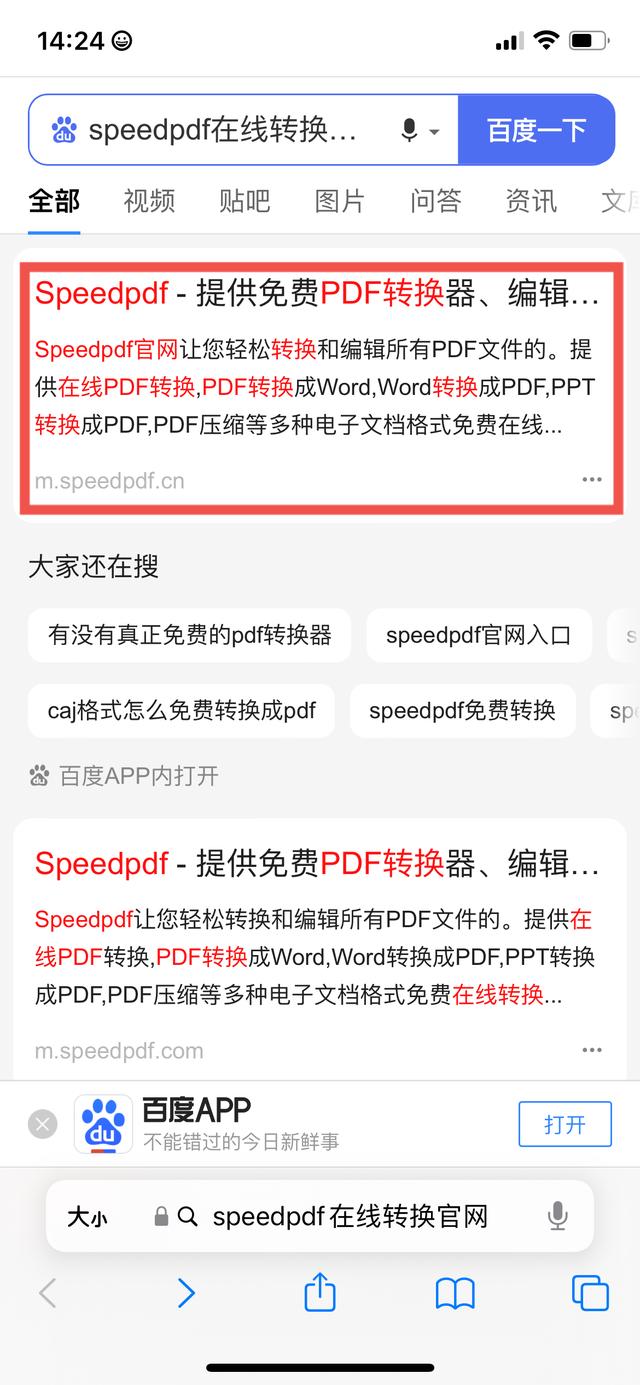Select suggestion speedpdf官网入口
The width and height of the screenshot is (640, 1385).
pyautogui.click(x=478, y=634)
